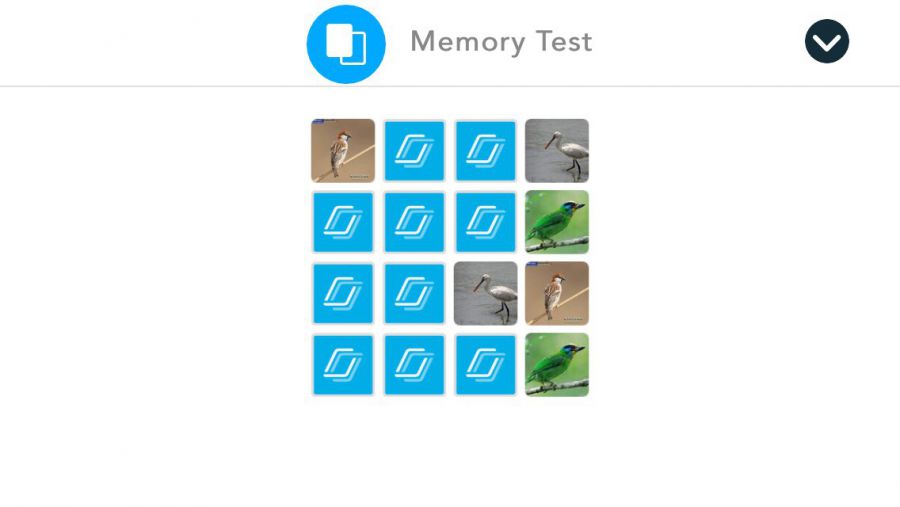Screen dimensions: 900x507
Task: Expand the dropdown chevron in the header
Action: (x=826, y=42)
